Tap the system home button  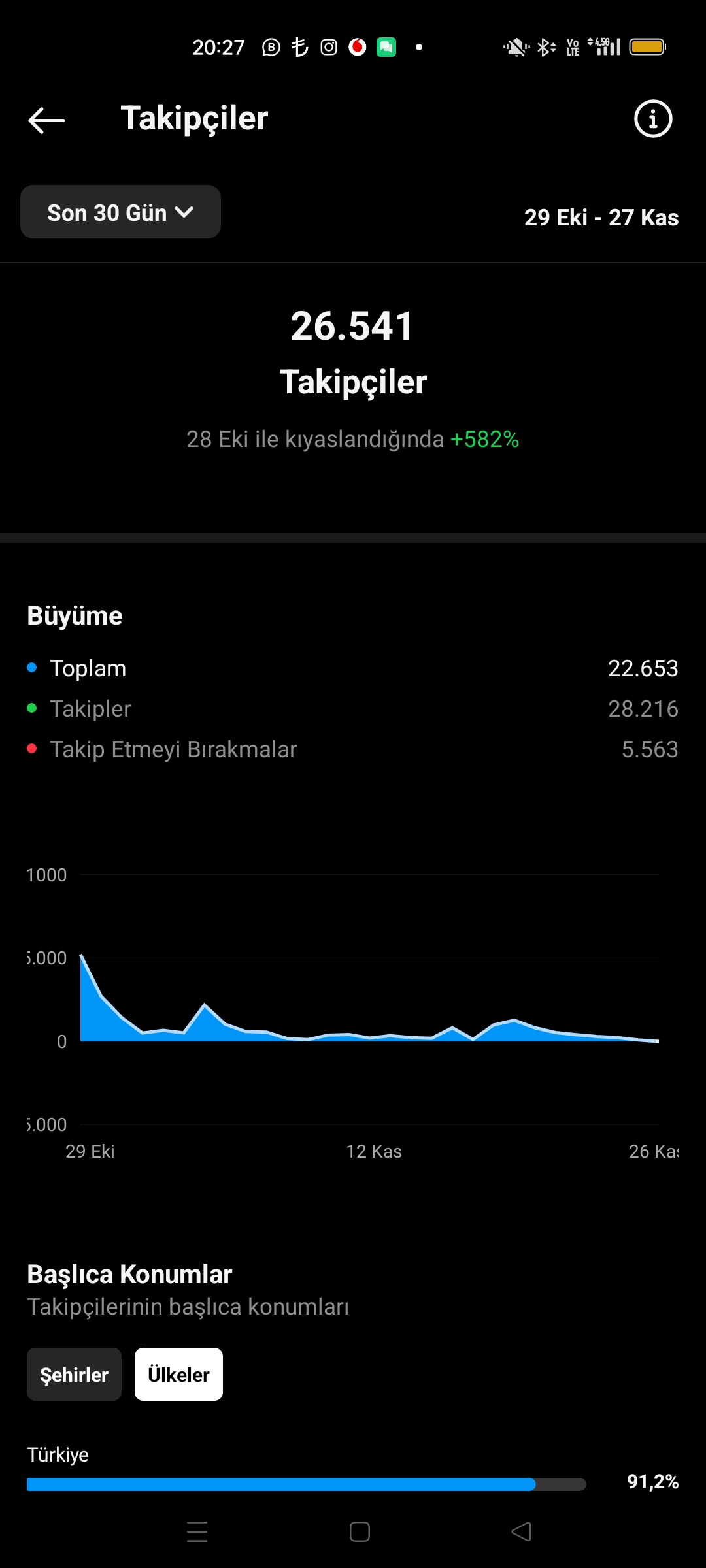(360, 1531)
